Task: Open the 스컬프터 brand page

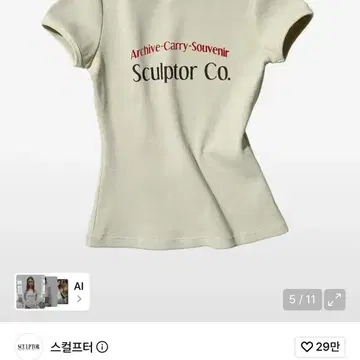Action: [71, 347]
